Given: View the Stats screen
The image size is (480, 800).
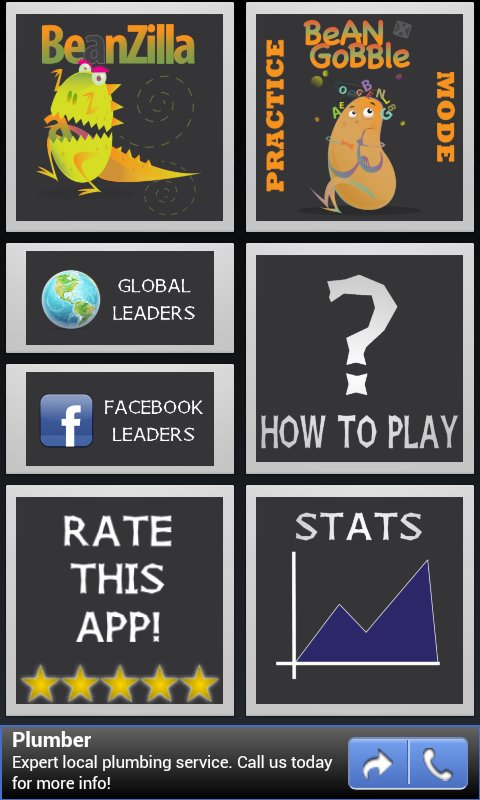Looking at the screenshot, I should pos(360,600).
